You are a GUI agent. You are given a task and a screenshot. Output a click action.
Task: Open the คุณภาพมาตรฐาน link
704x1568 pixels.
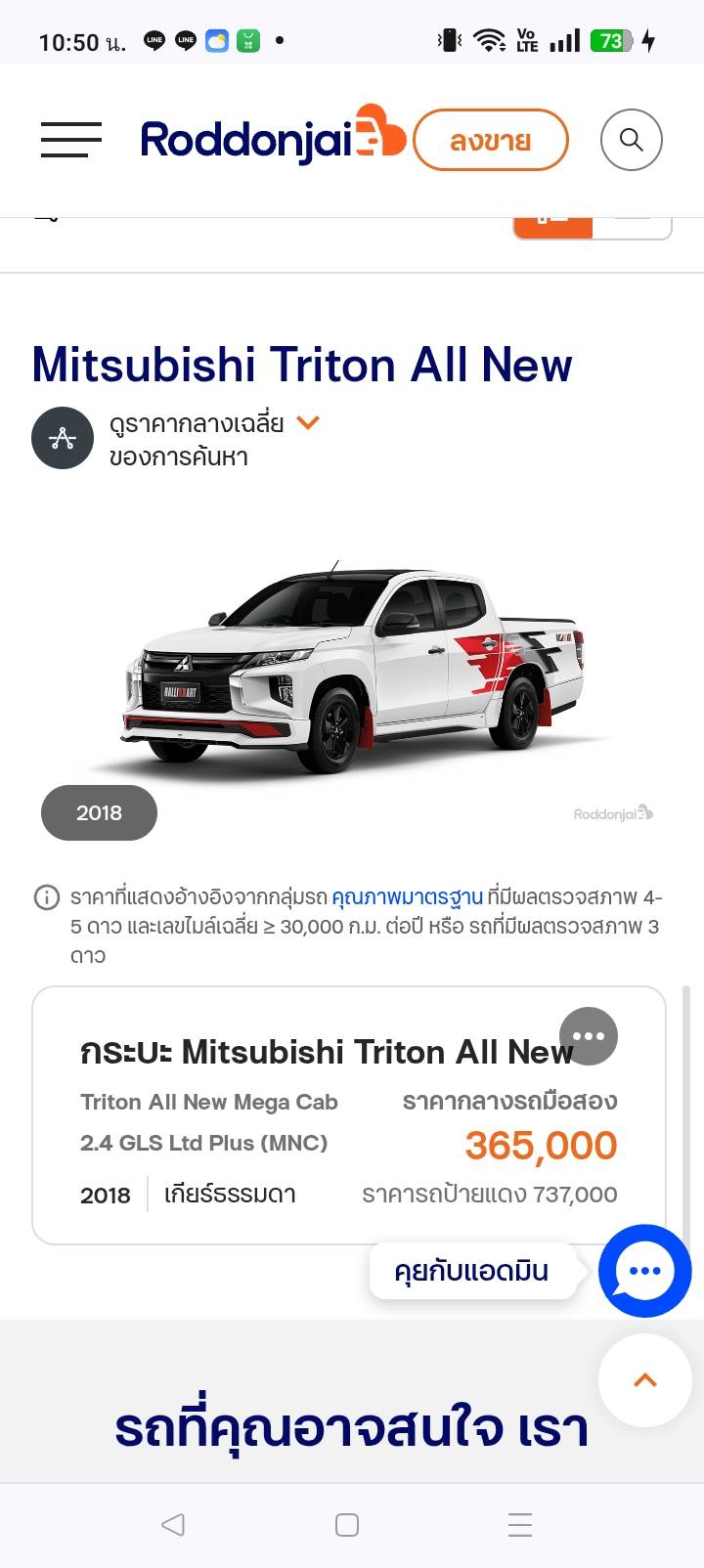point(407,897)
